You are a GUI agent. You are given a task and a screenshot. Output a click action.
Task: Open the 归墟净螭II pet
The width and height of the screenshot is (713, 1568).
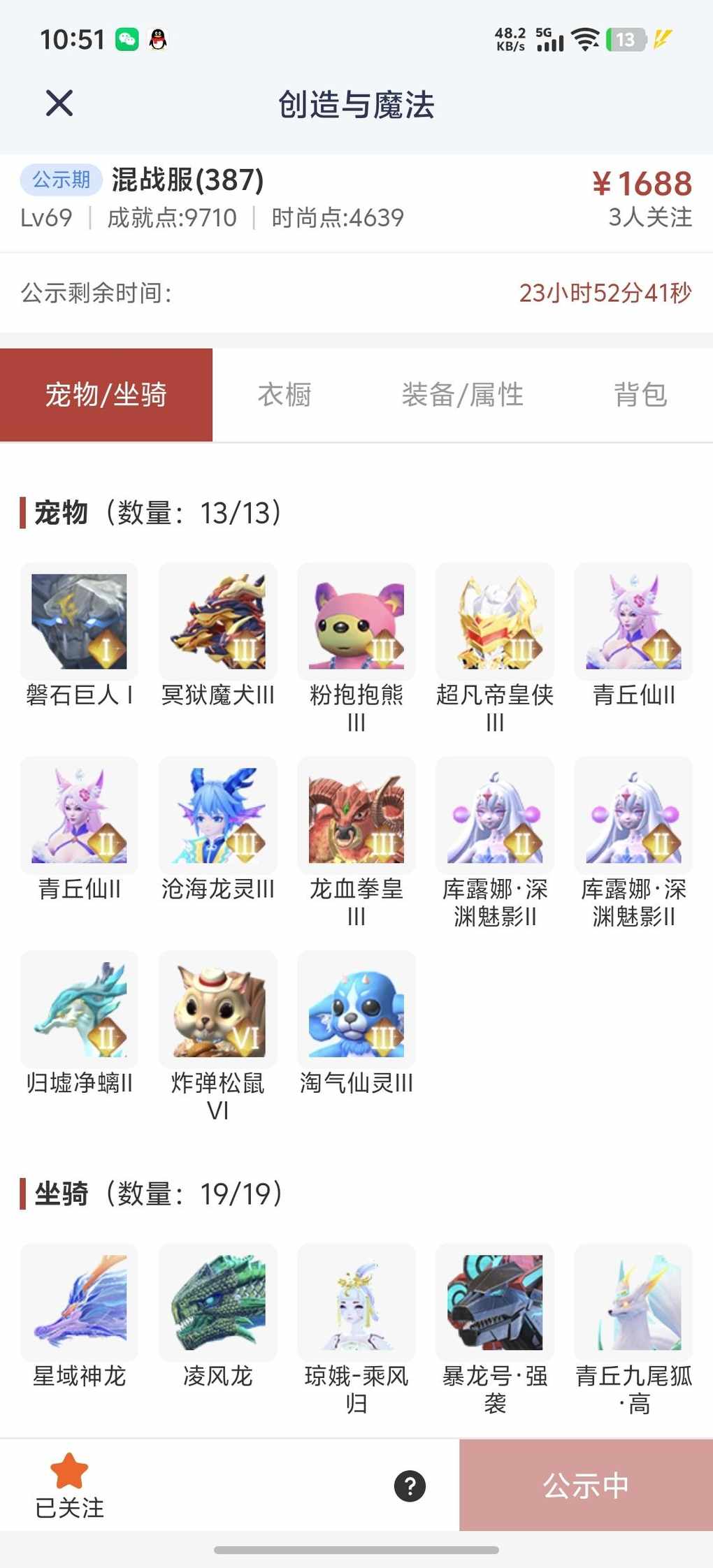[79, 1010]
